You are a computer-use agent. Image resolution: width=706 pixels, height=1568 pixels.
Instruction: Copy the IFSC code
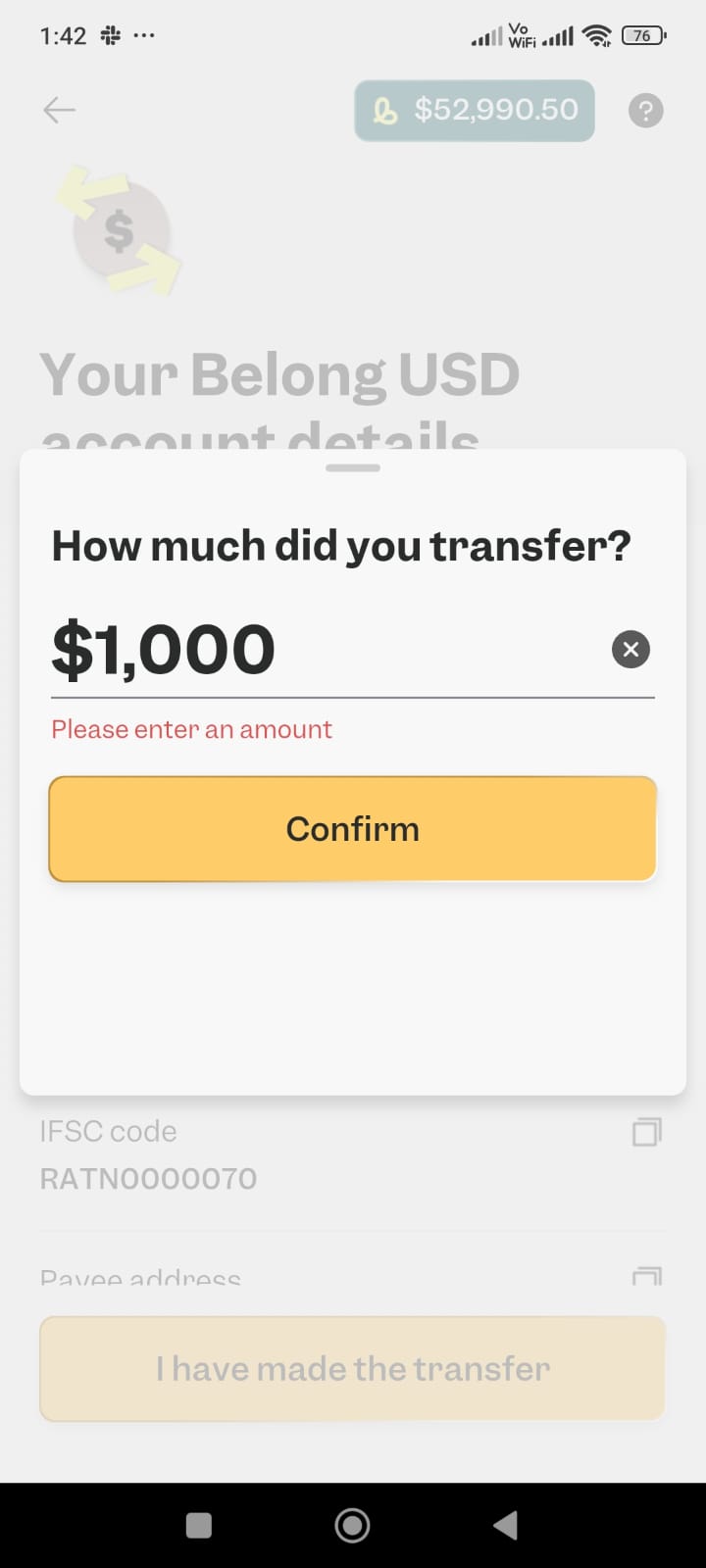pos(646,1132)
